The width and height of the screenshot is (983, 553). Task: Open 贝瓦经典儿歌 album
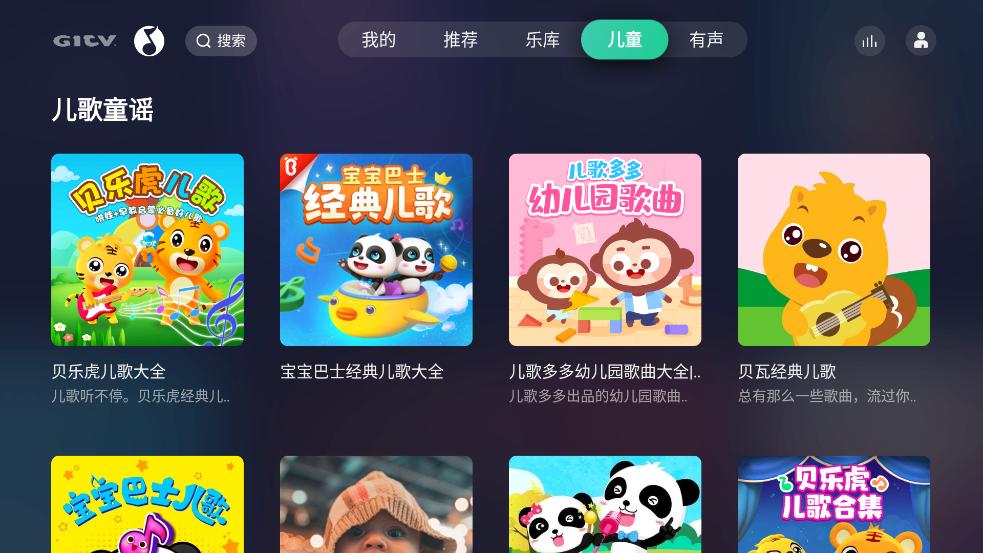point(834,250)
